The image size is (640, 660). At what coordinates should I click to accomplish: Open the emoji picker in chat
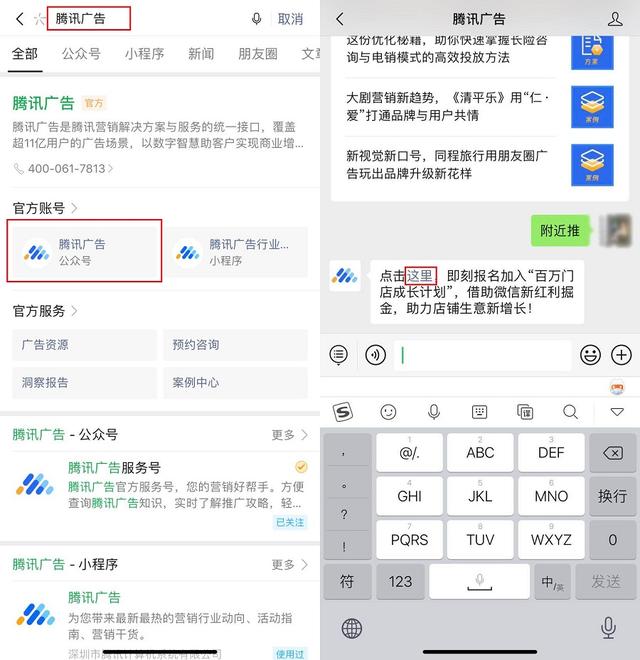coord(590,355)
